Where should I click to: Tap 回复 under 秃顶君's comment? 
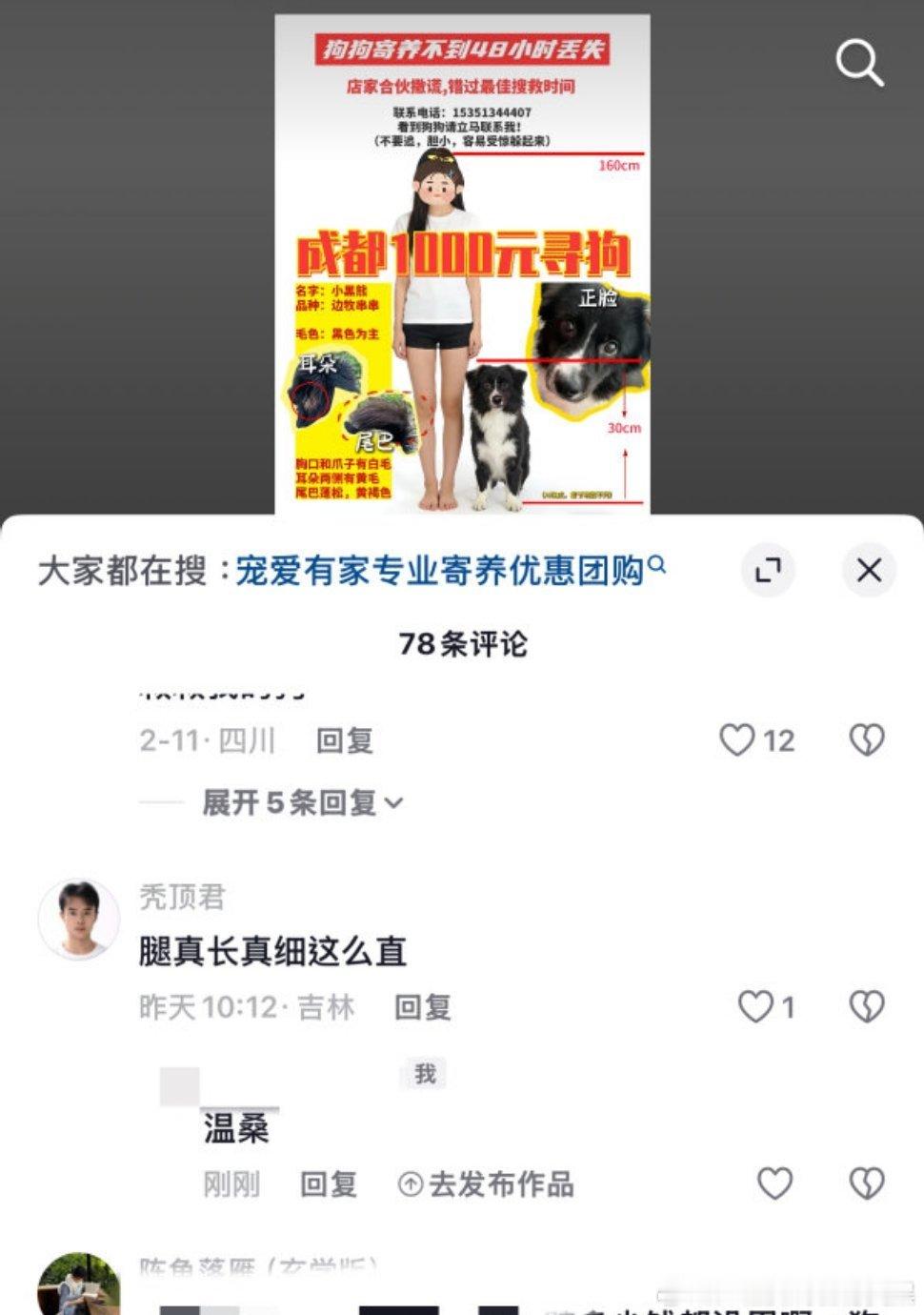(422, 1005)
